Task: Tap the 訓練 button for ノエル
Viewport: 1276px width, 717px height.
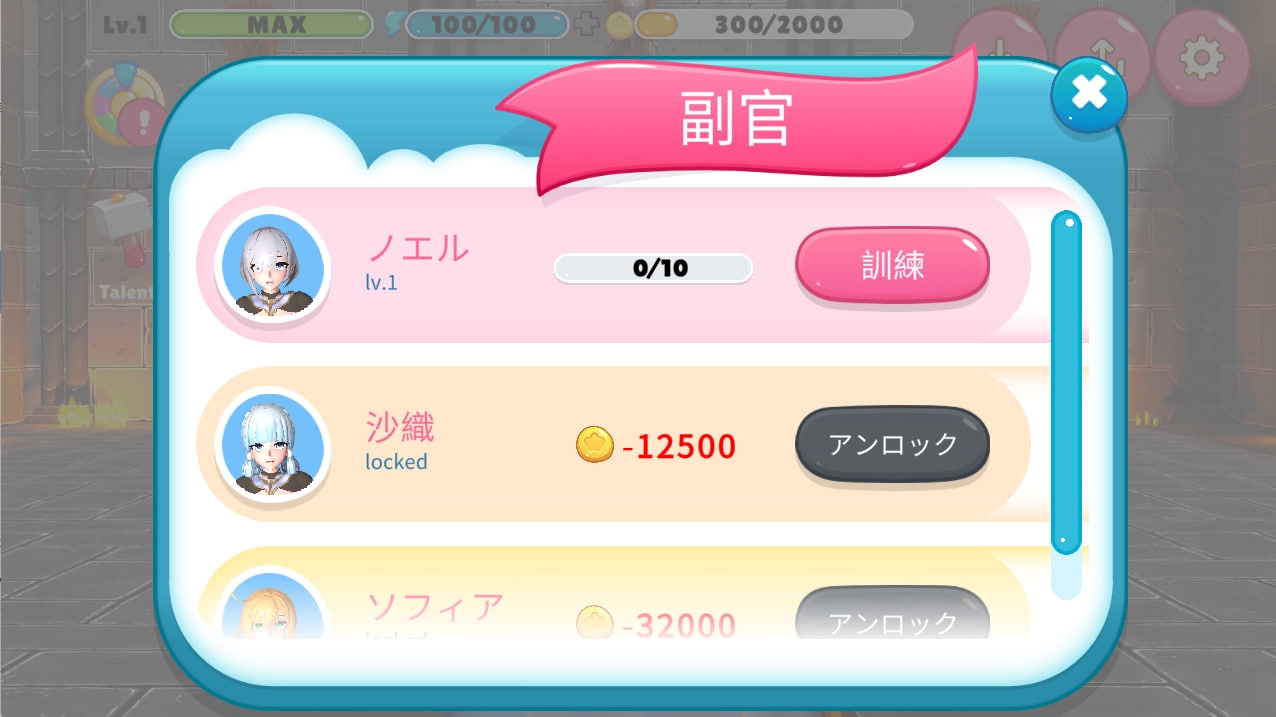Action: [x=892, y=266]
